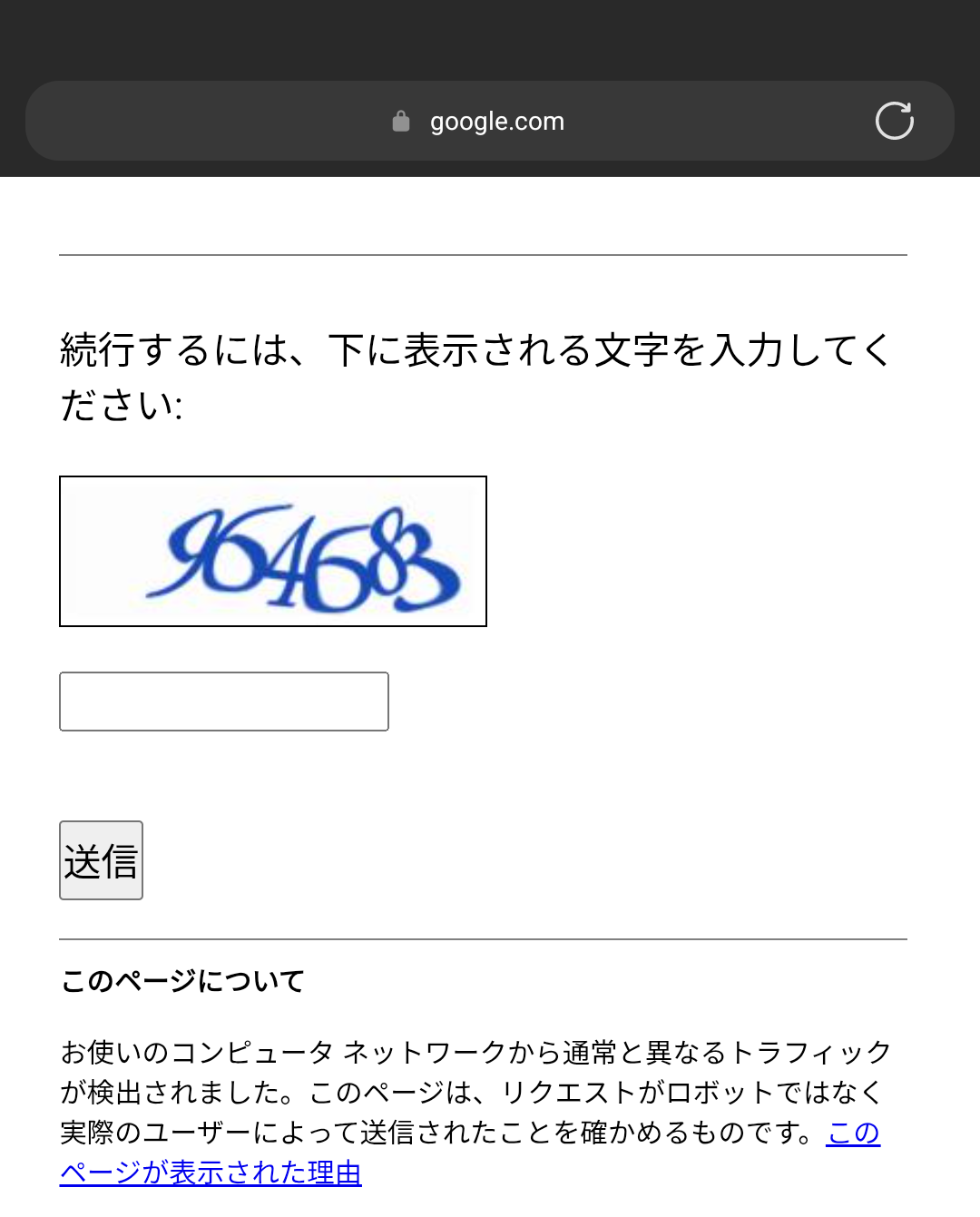Image resolution: width=980 pixels, height=1217 pixels.
Task: Open the このページが表示された理由 link
Action: coord(211,1173)
